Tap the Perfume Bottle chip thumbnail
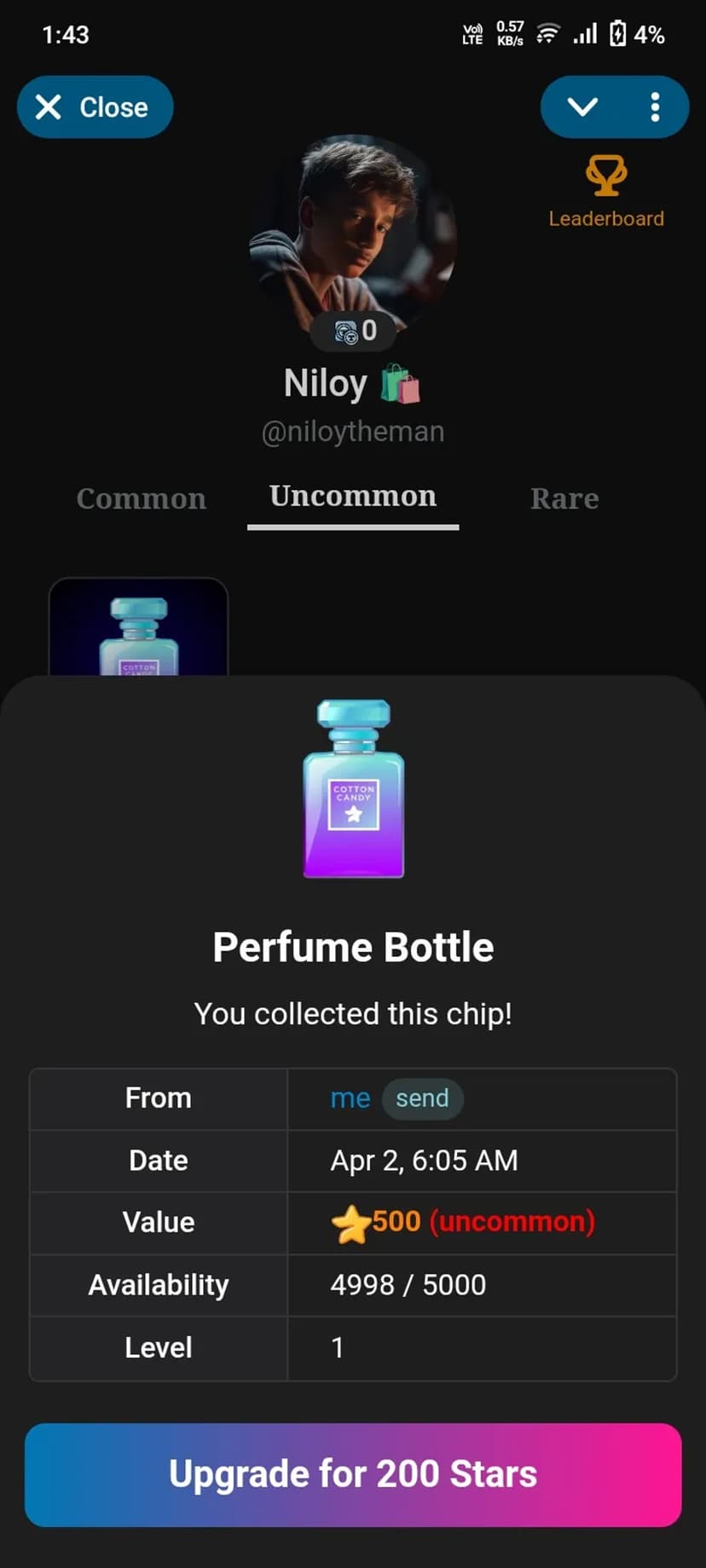Viewport: 706px width, 1568px height. (x=139, y=629)
